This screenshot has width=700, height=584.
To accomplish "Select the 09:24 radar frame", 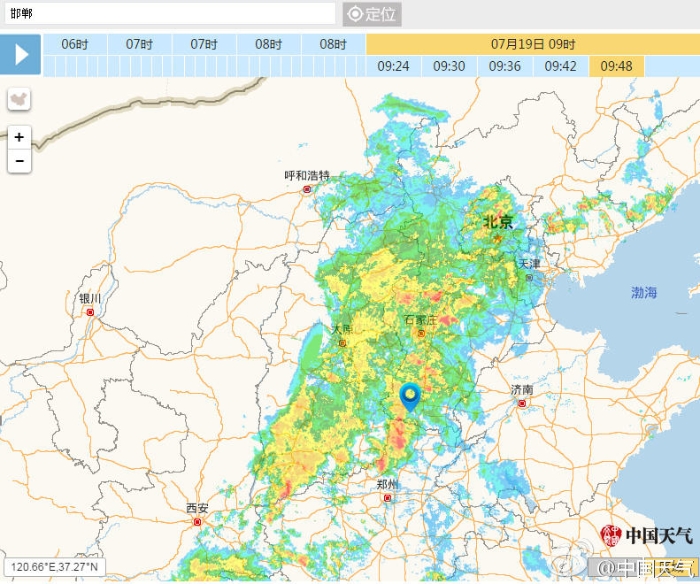I will 393,66.
